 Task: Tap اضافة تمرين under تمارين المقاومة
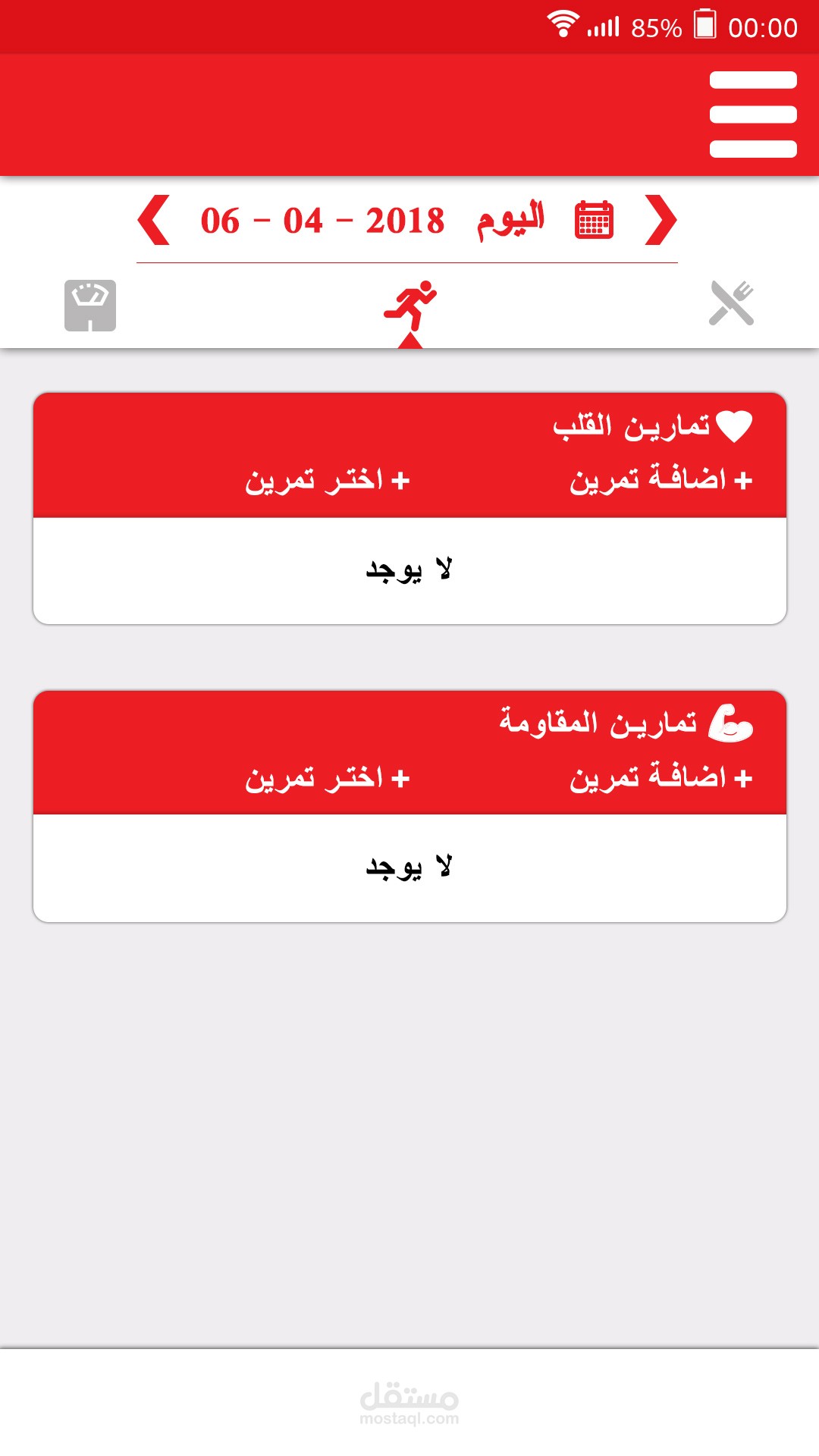click(x=661, y=778)
